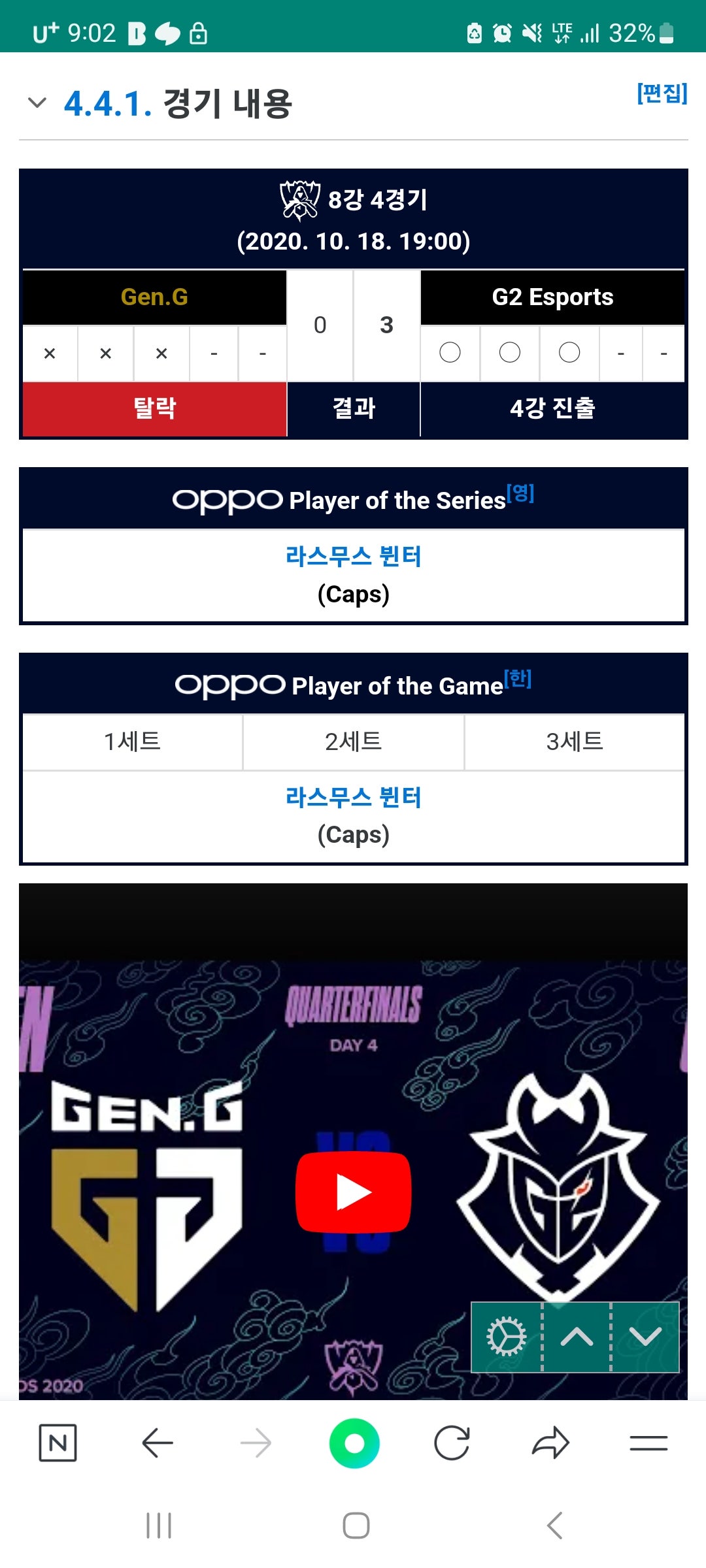
Task: Open the floating gear settings button
Action: pos(507,1337)
